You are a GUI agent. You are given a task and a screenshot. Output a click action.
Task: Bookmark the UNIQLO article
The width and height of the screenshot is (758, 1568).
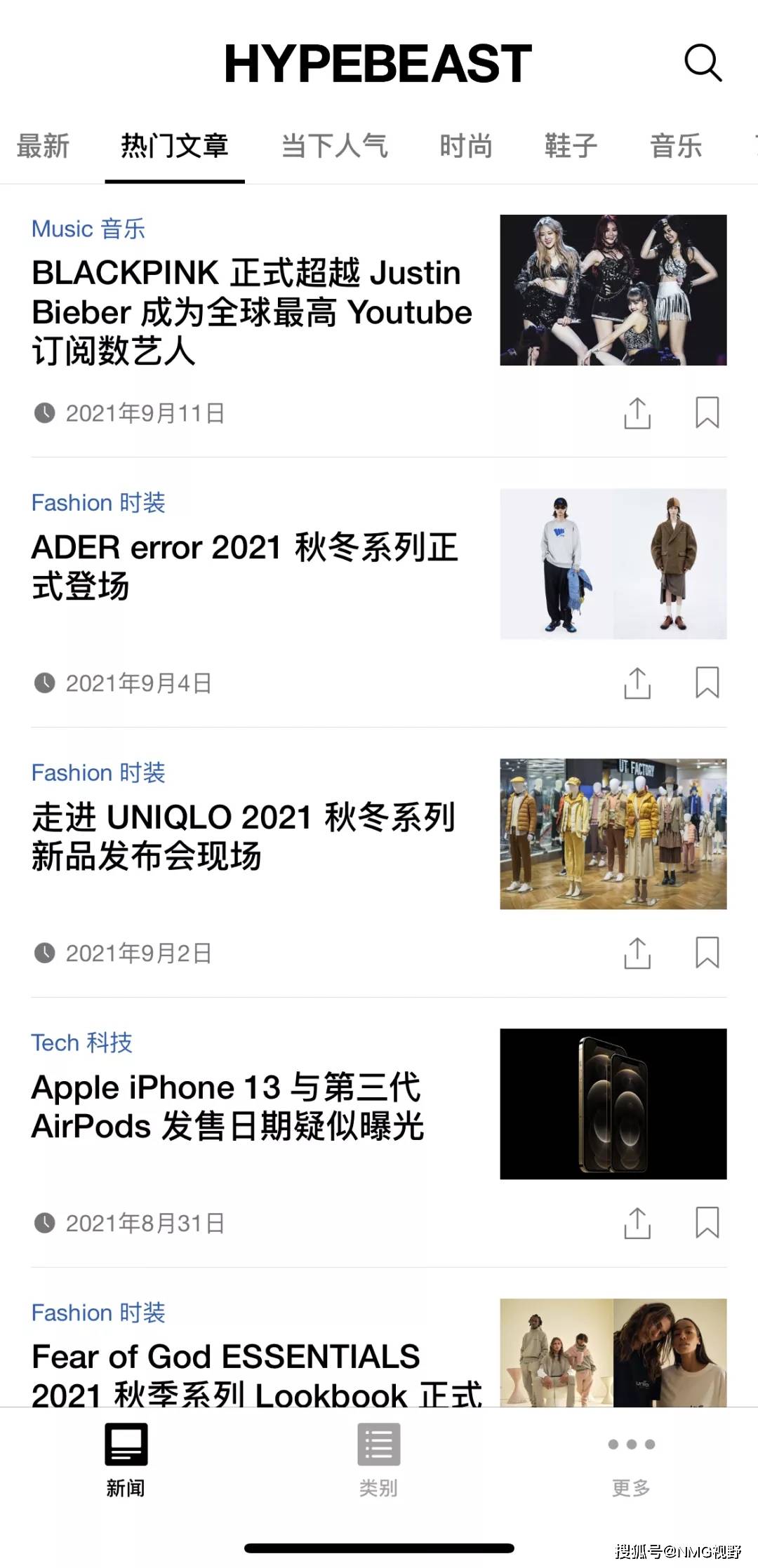(x=707, y=952)
